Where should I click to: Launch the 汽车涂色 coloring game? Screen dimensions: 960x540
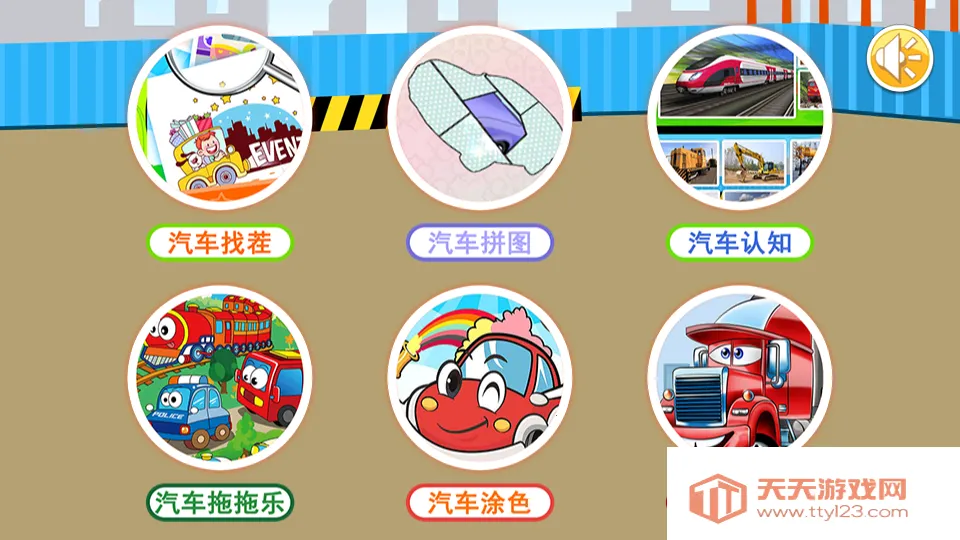click(480, 378)
